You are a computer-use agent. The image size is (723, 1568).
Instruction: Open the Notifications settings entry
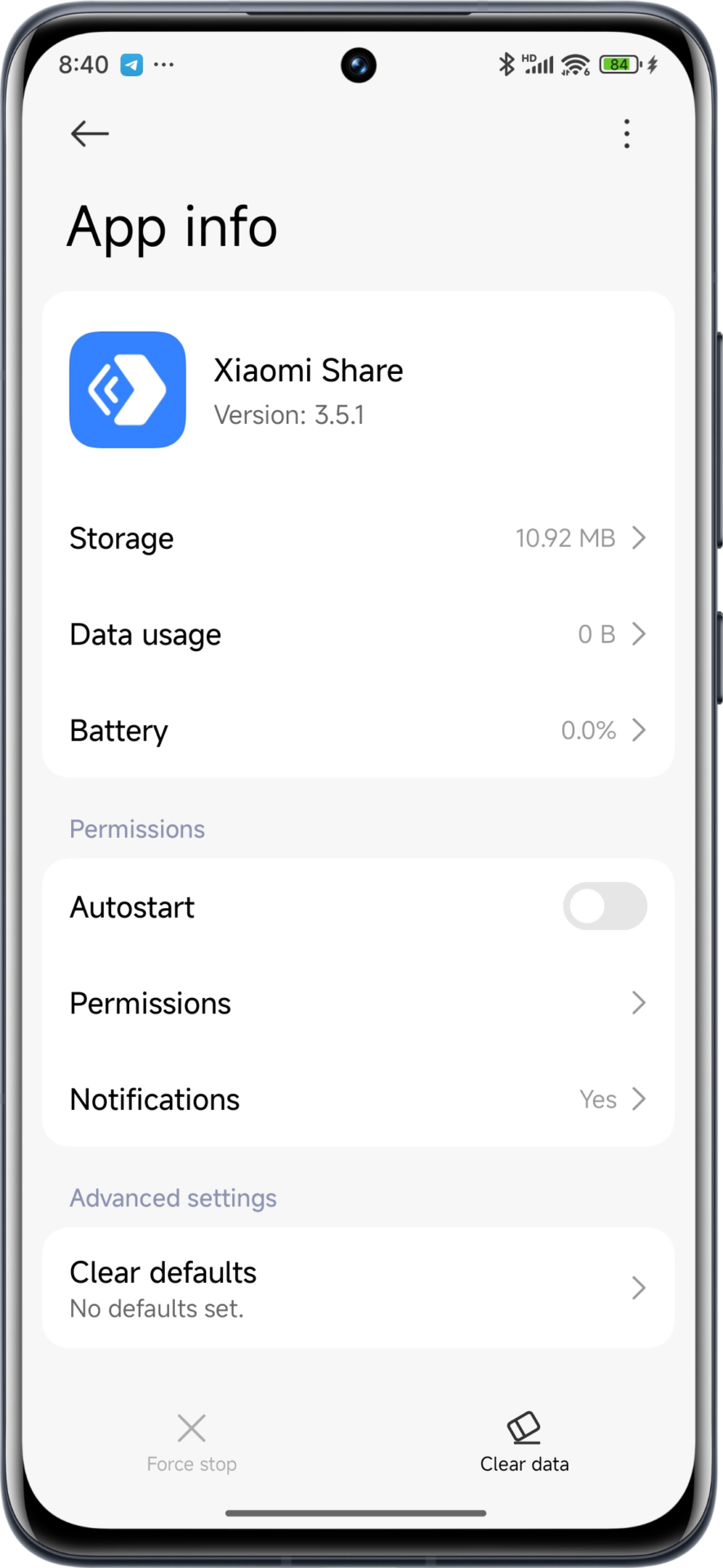pos(359,1099)
